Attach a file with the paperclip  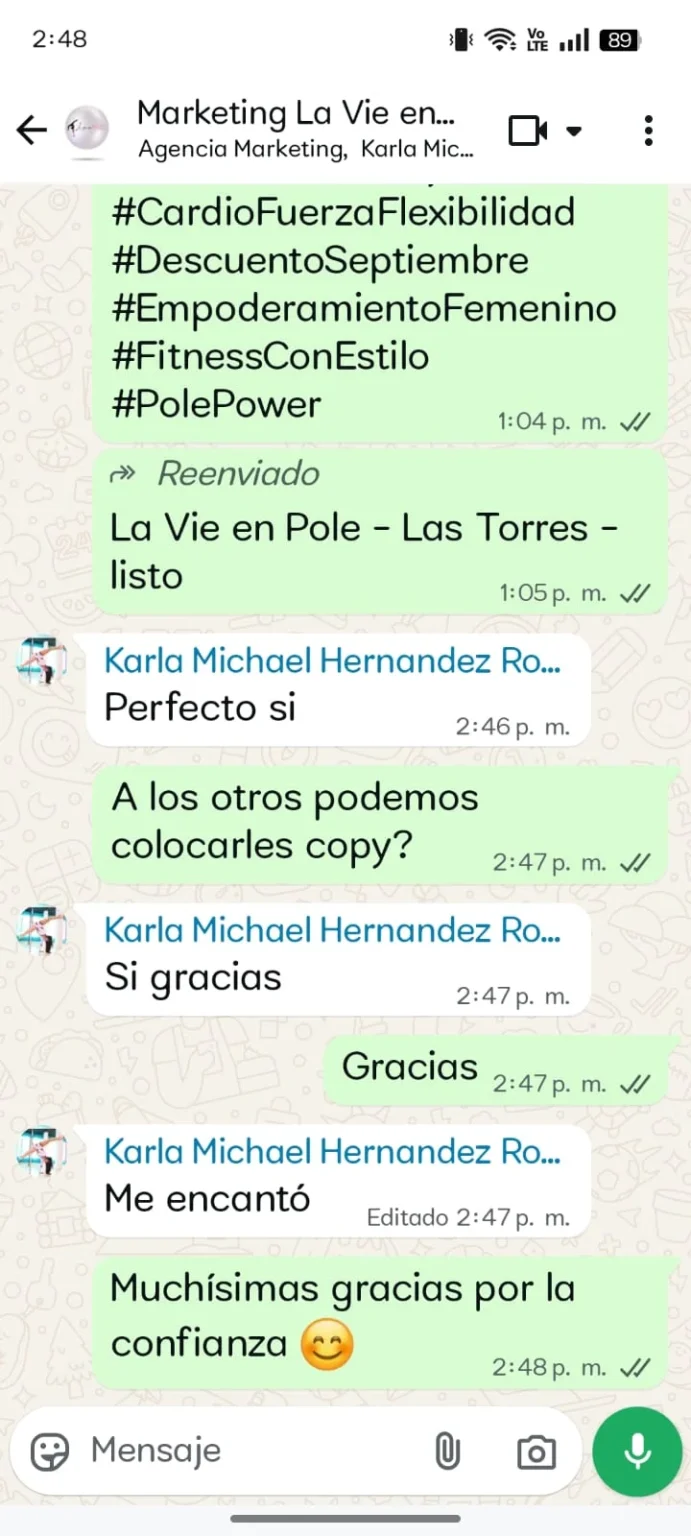point(447,1451)
